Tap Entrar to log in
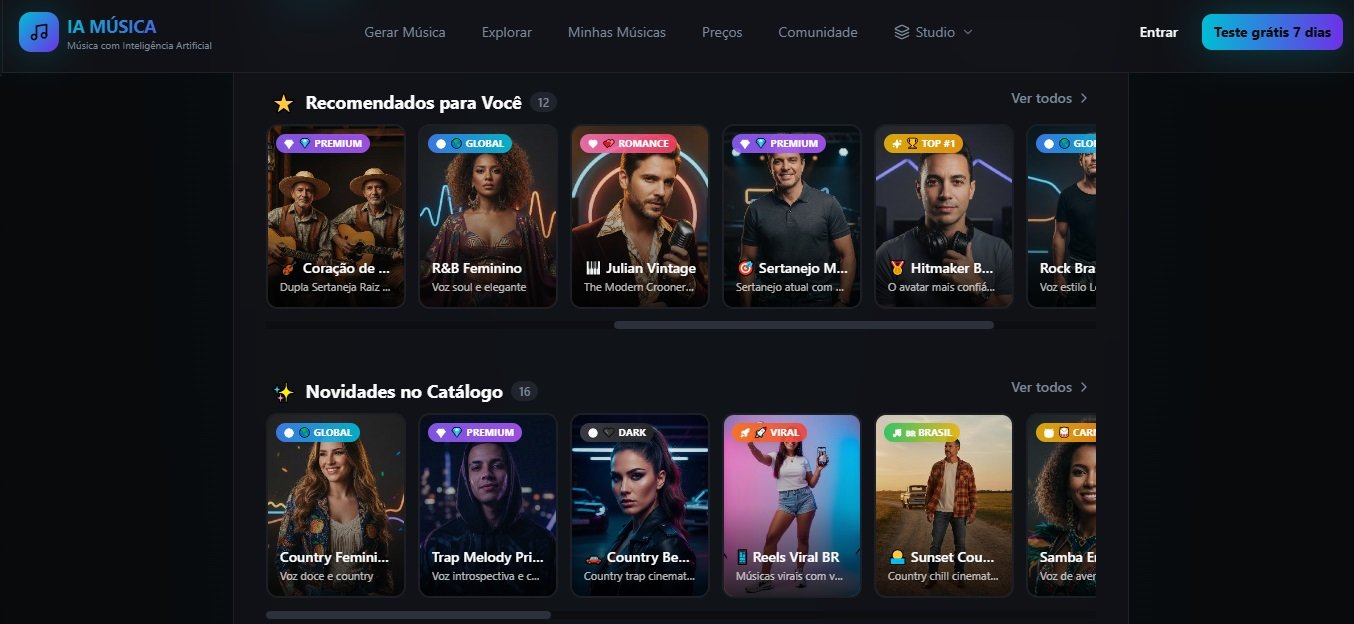 coord(1158,32)
